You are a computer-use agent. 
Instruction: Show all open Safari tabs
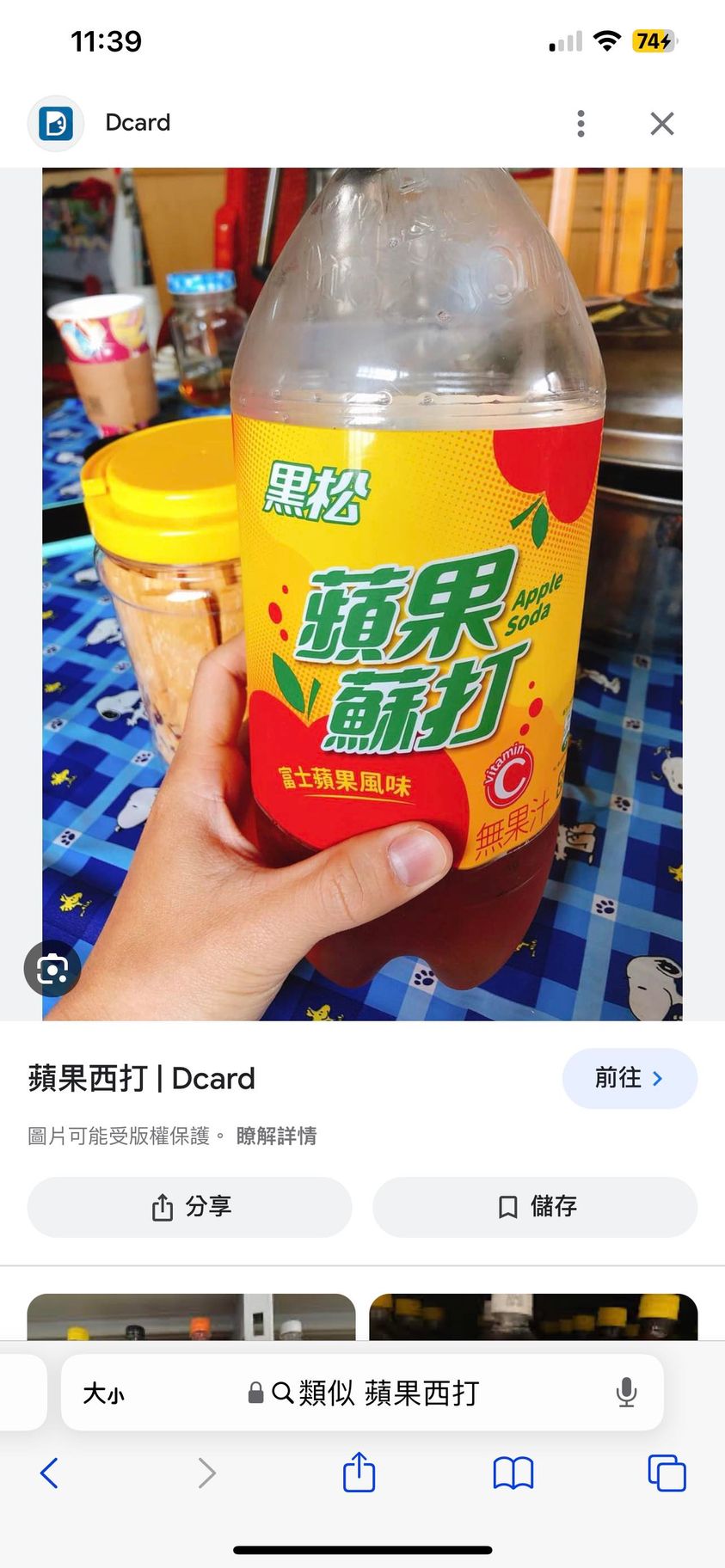tap(667, 1473)
